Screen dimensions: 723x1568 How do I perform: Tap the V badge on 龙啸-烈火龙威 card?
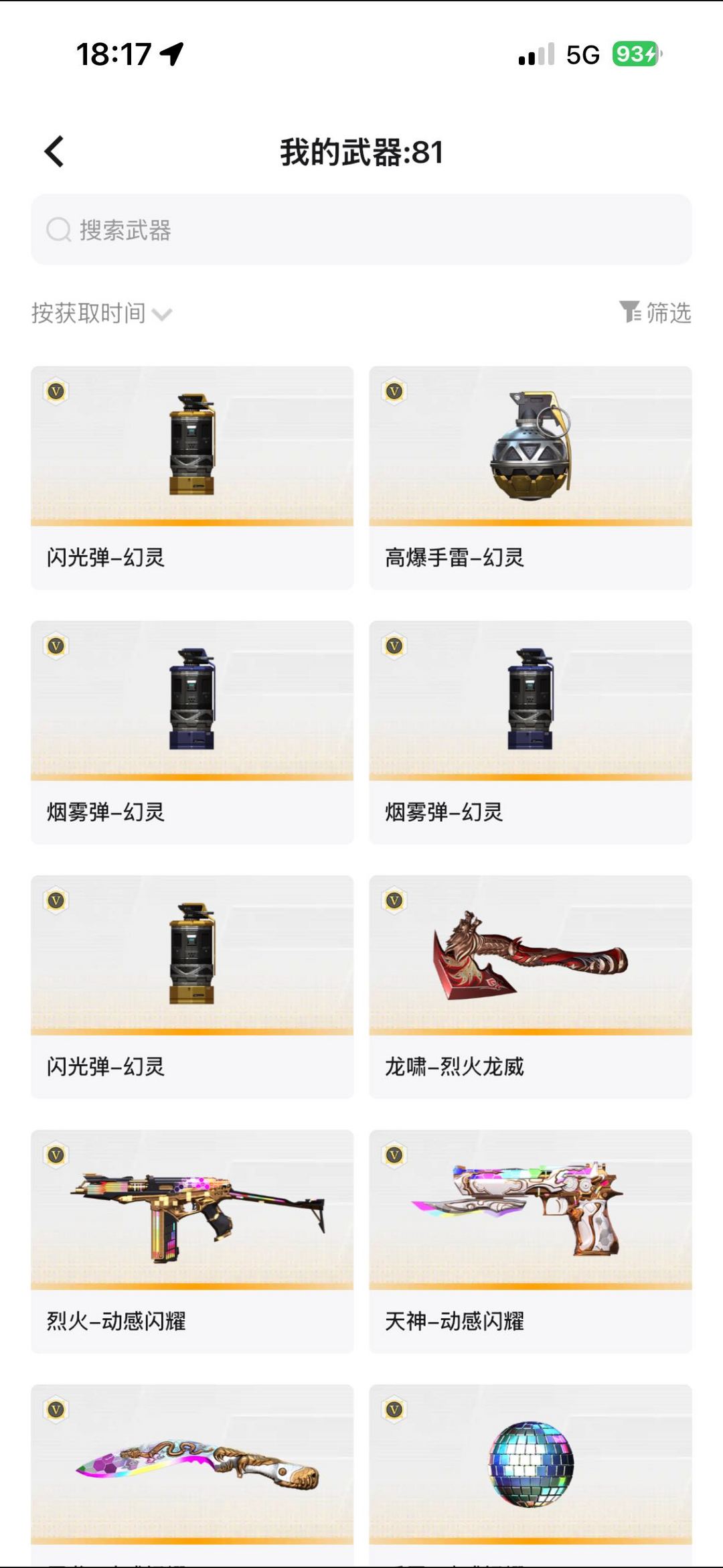pyautogui.click(x=394, y=901)
